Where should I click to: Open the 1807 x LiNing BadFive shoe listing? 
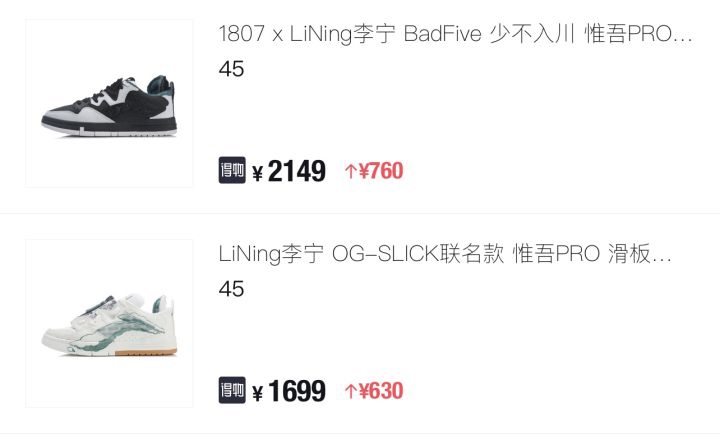pos(455,36)
